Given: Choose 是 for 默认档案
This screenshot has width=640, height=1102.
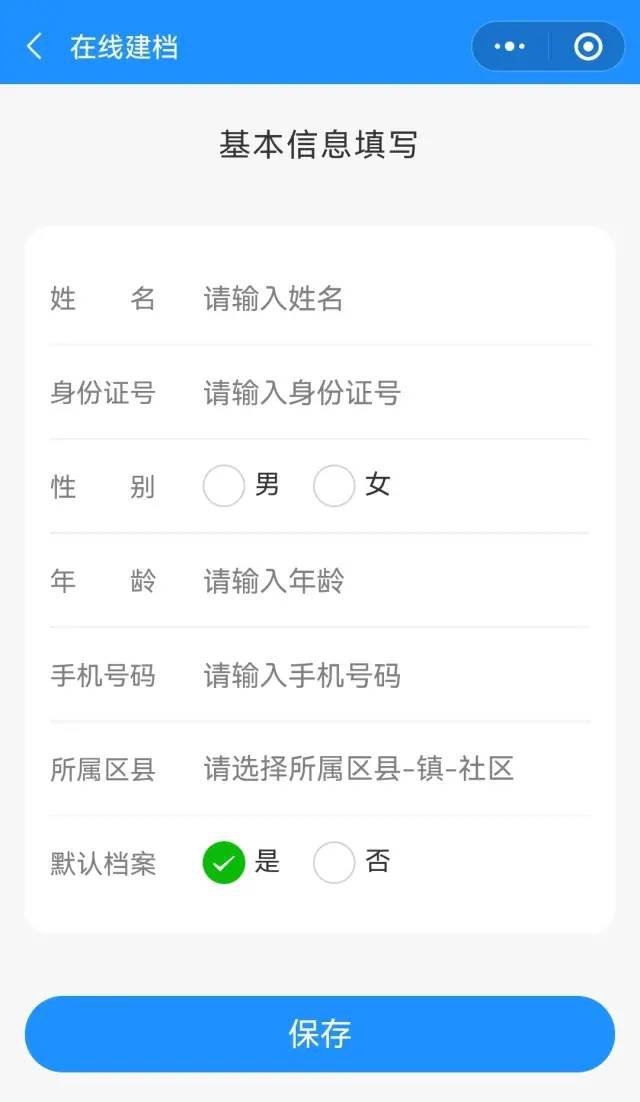Looking at the screenshot, I should click(224, 863).
